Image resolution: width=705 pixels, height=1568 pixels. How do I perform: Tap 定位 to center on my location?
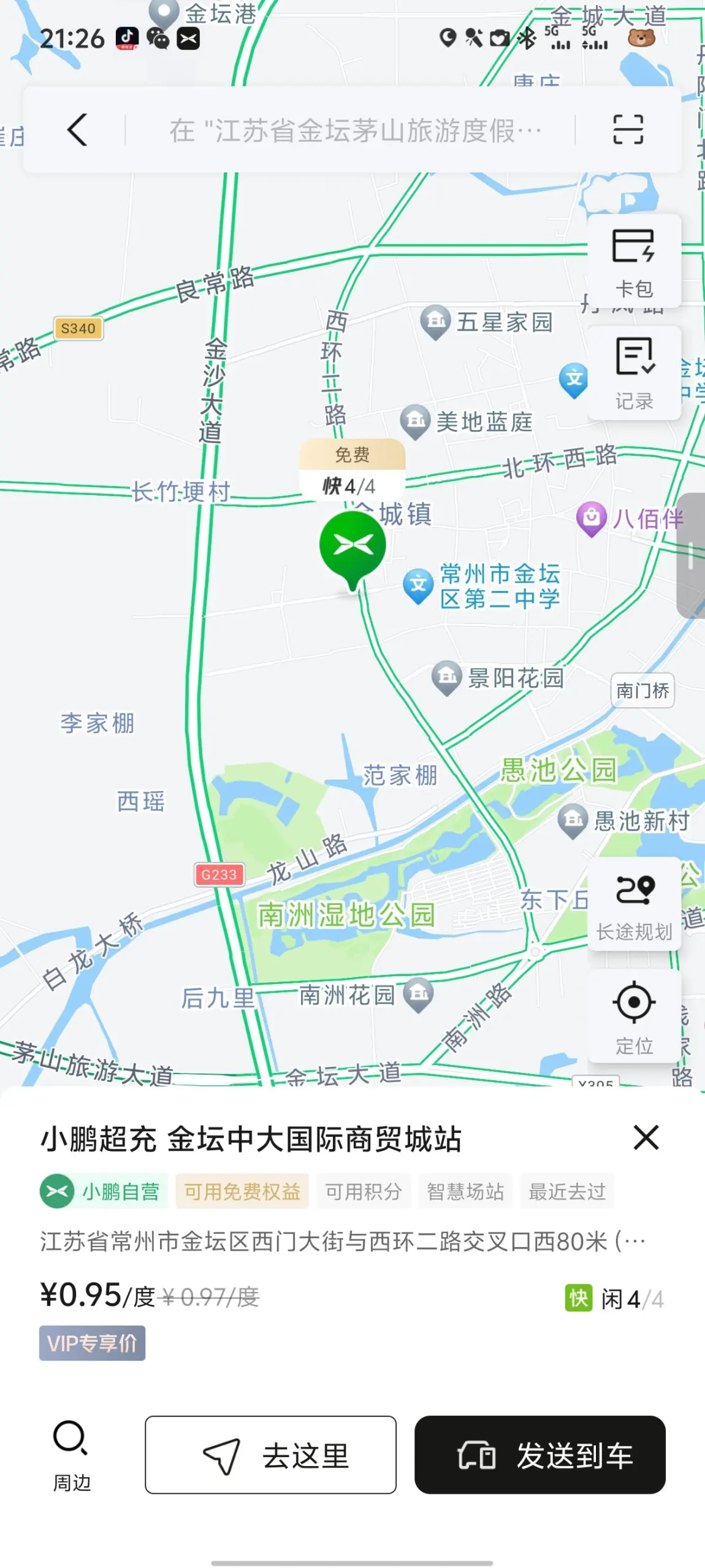click(634, 1017)
